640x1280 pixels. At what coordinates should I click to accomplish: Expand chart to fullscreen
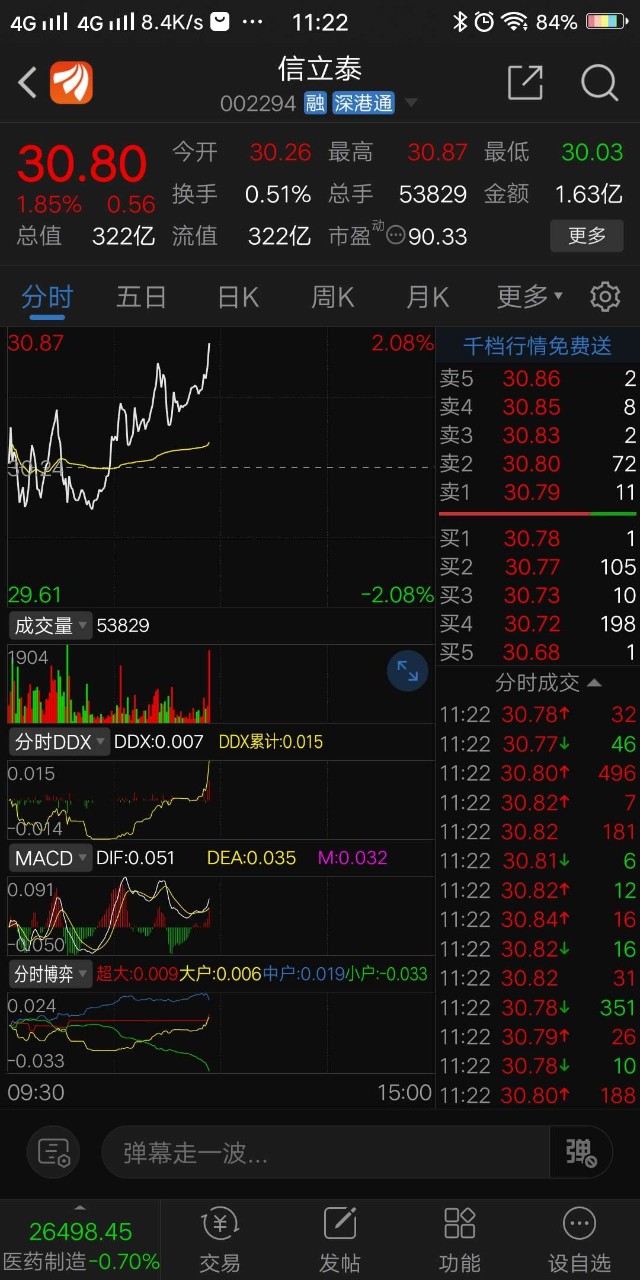click(x=408, y=671)
